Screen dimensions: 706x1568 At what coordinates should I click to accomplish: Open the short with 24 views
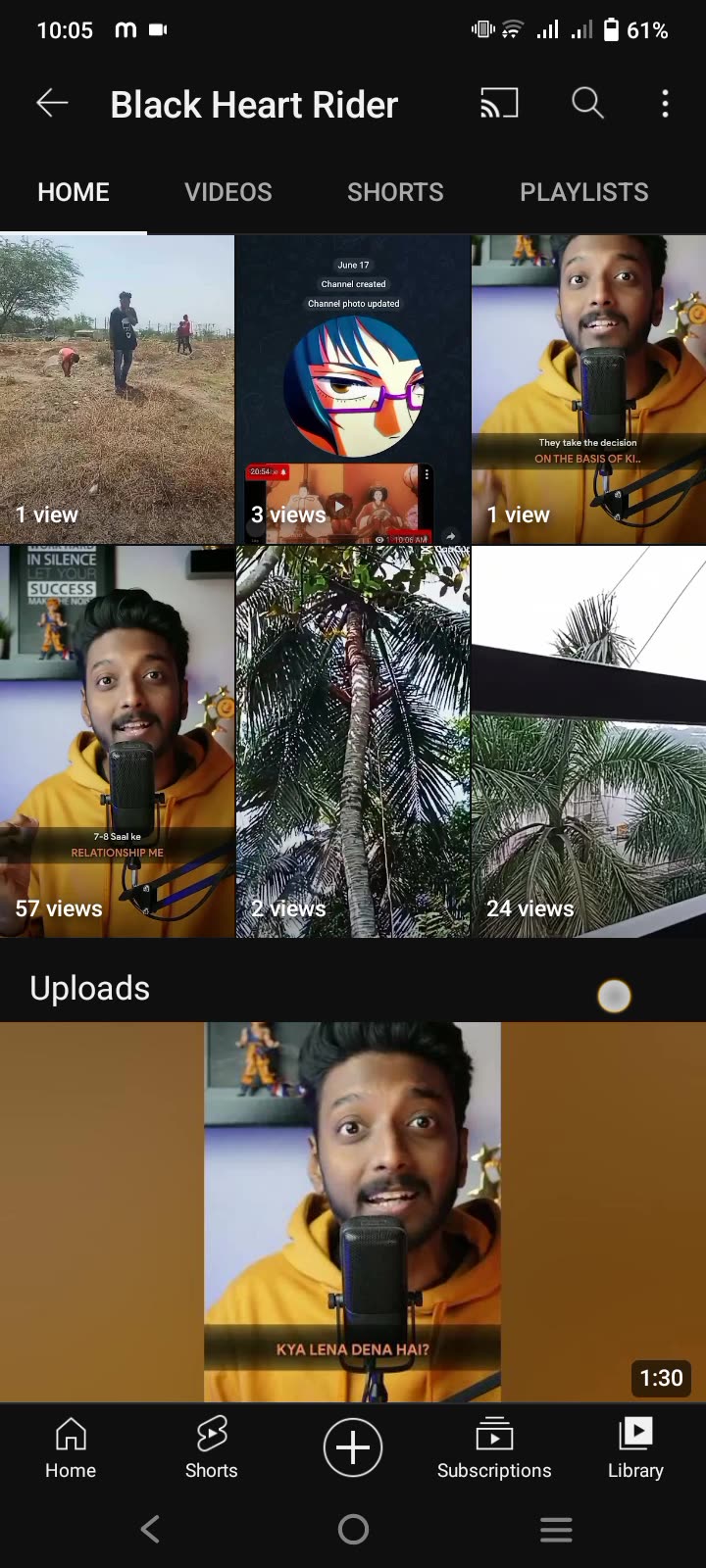[x=588, y=742]
